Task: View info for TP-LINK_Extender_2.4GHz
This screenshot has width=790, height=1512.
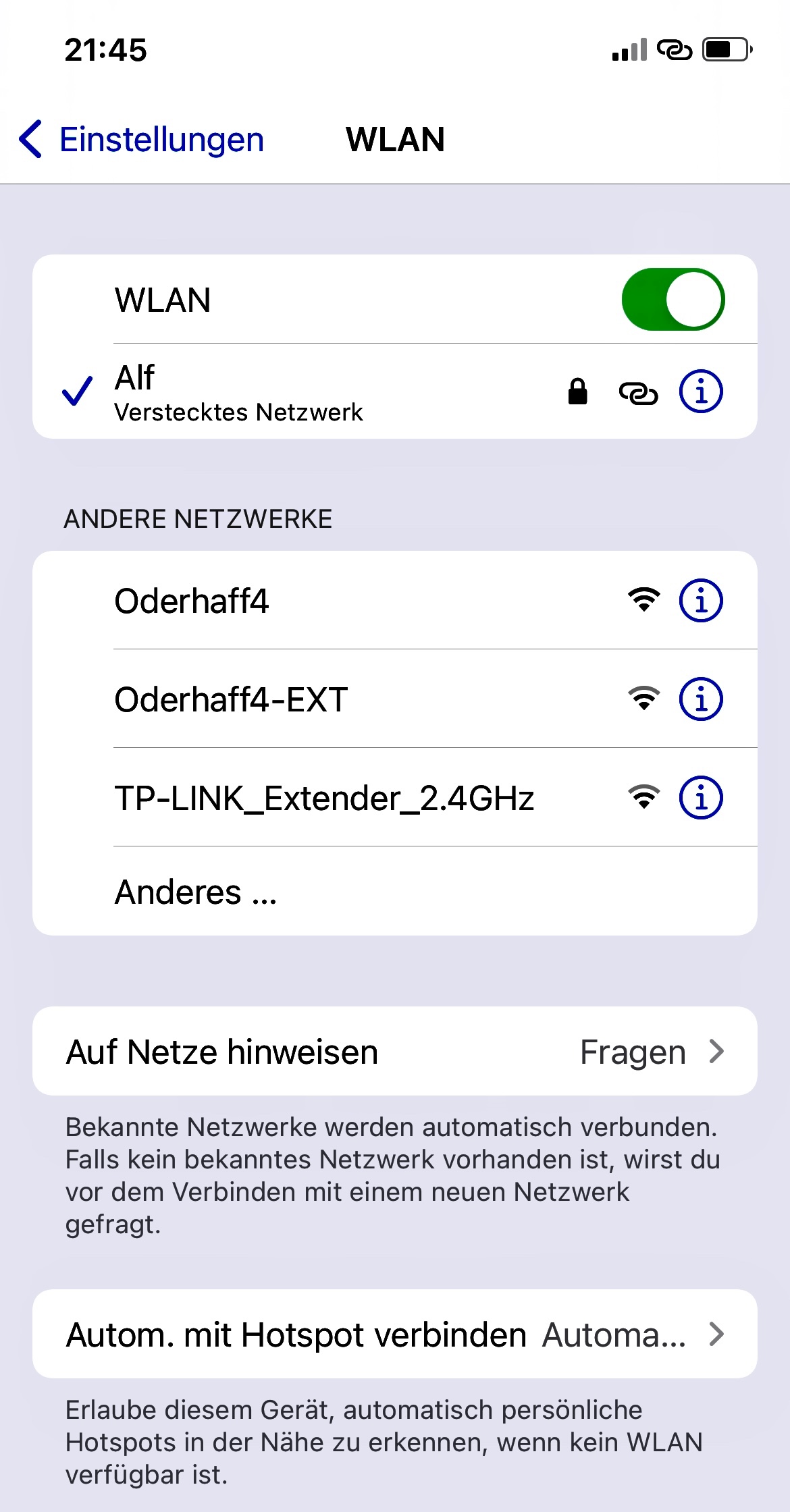Action: [x=700, y=798]
